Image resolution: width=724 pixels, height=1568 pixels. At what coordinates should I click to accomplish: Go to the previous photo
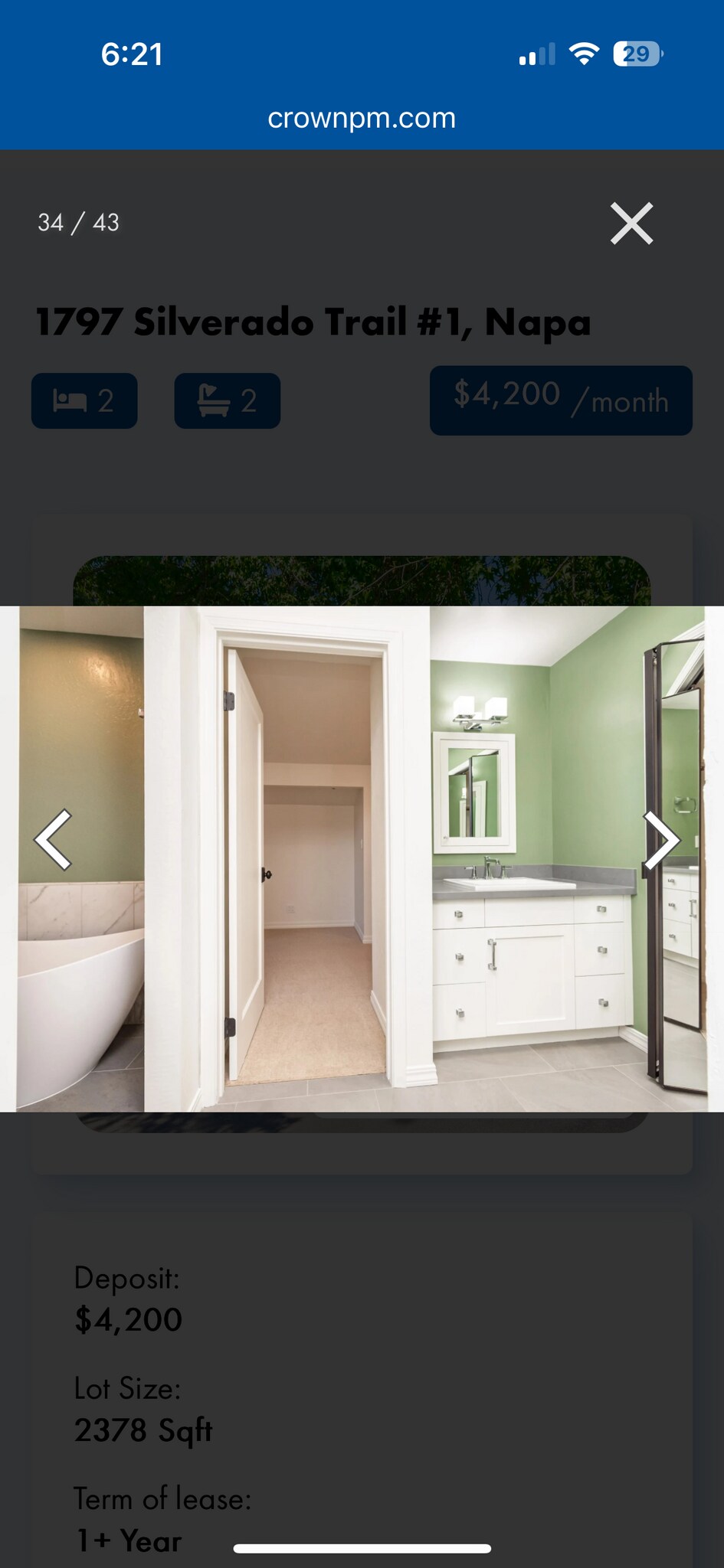pyautogui.click(x=54, y=840)
